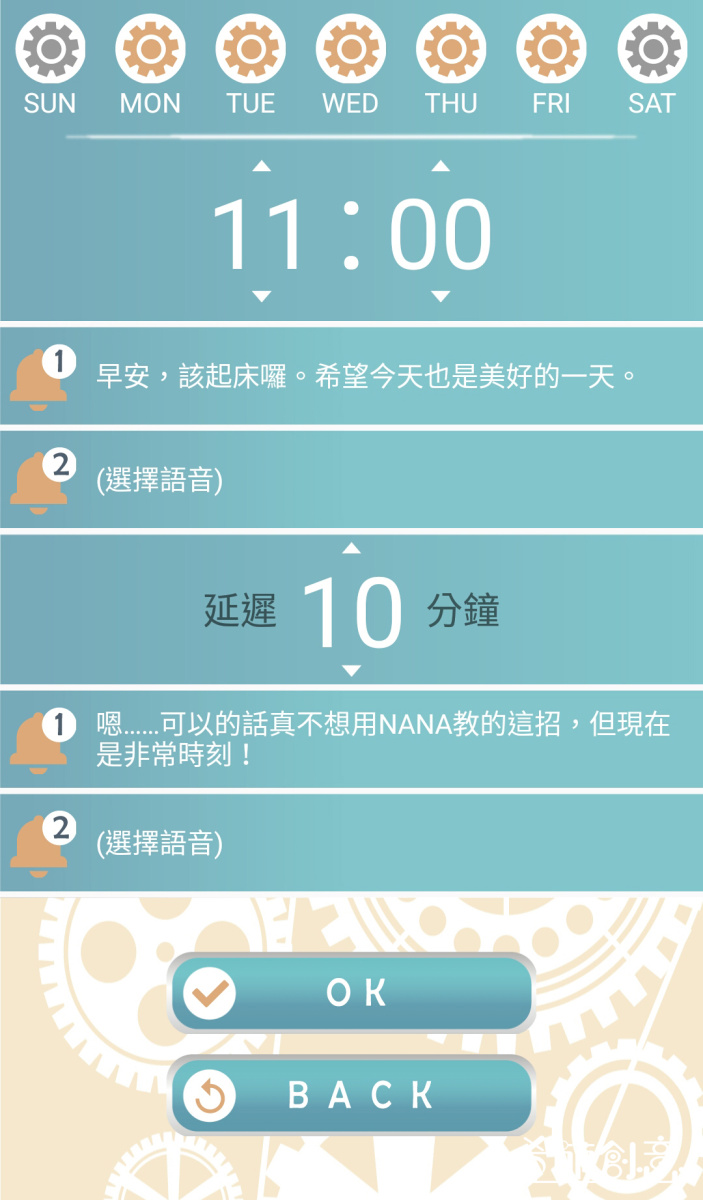Decrease the 延遲 snooze minutes
This screenshot has height=1200, width=703.
point(351,670)
